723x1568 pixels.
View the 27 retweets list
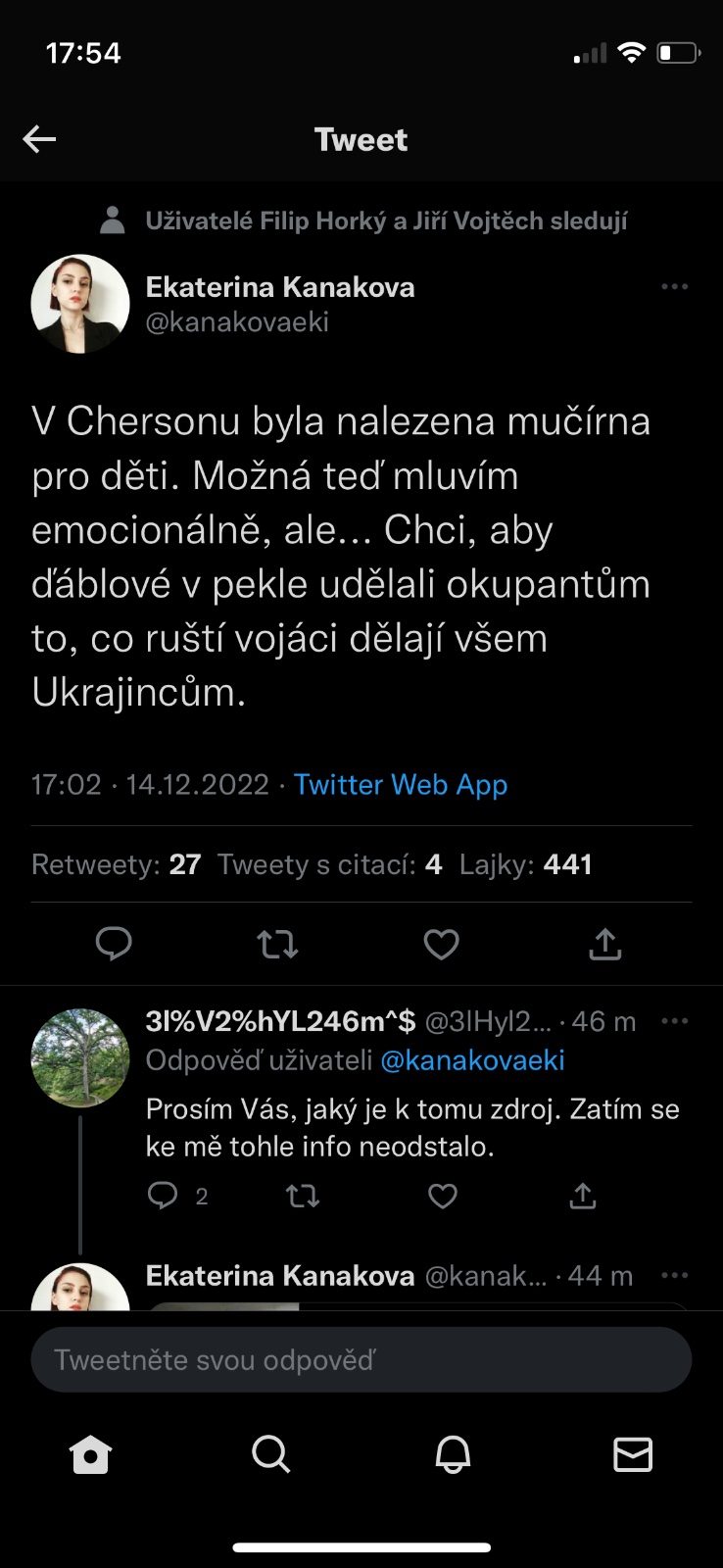coord(116,864)
